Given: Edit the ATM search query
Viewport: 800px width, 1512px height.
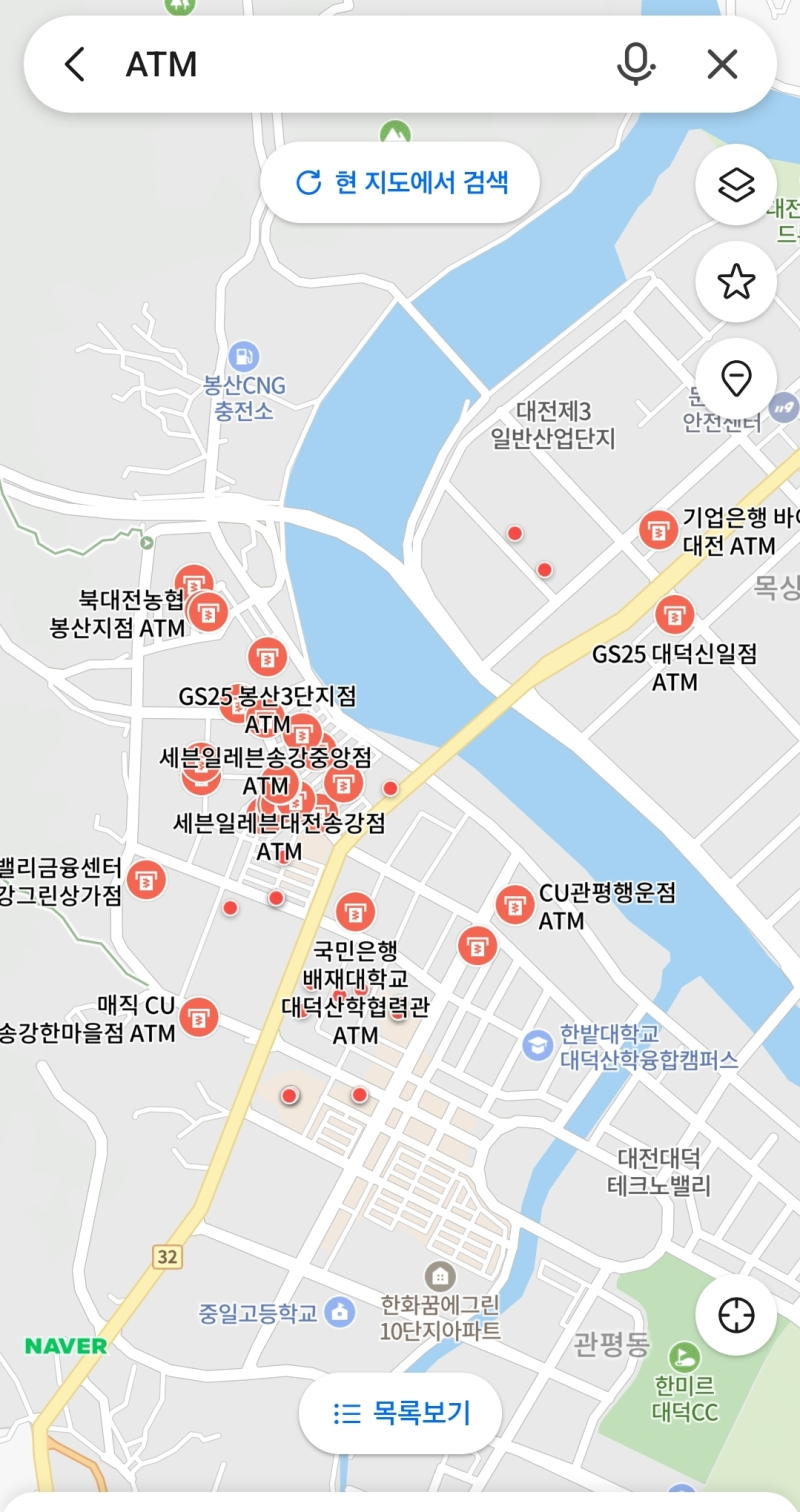Looking at the screenshot, I should (x=350, y=65).
